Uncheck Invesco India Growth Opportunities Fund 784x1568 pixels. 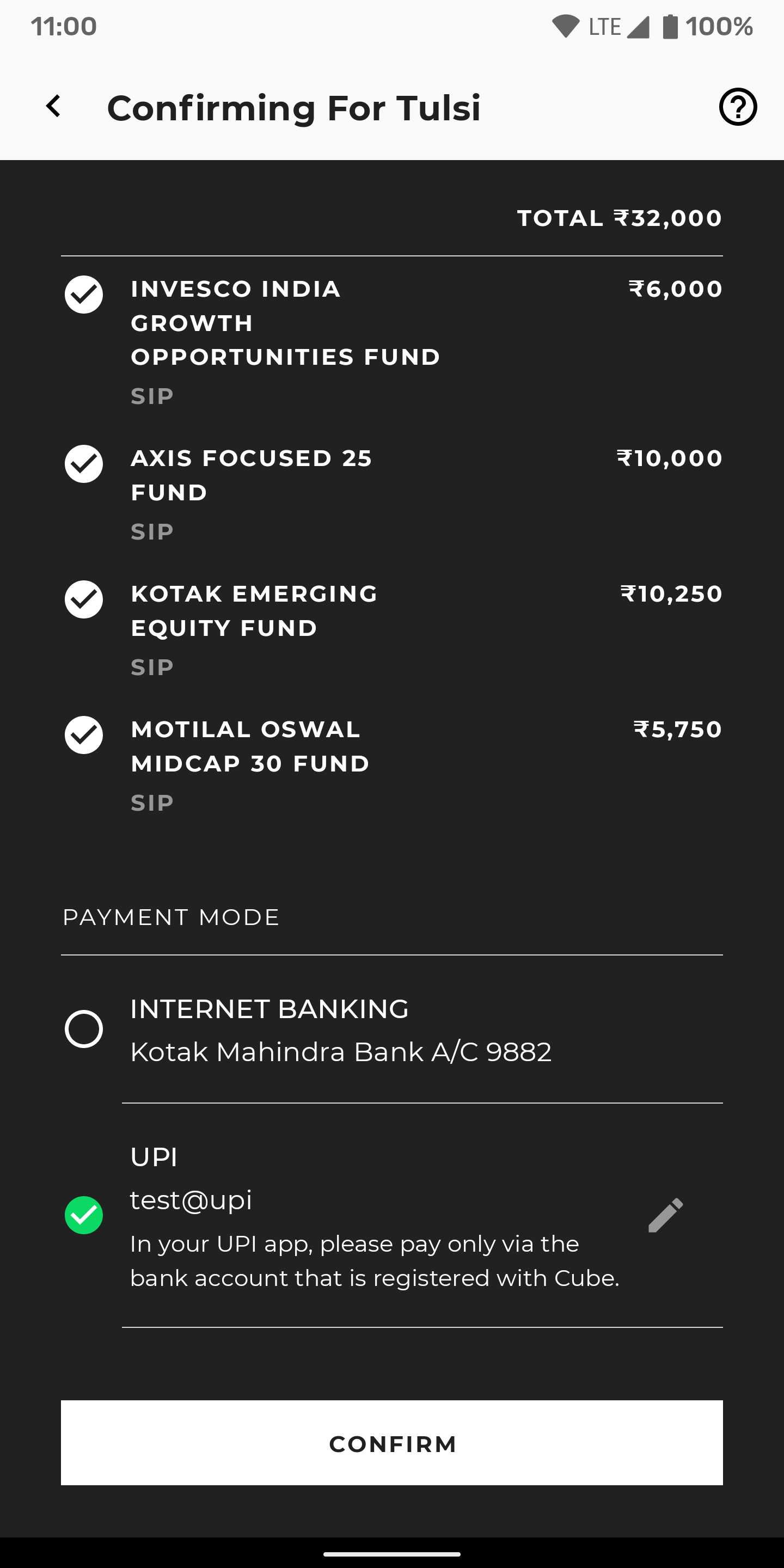pos(84,295)
